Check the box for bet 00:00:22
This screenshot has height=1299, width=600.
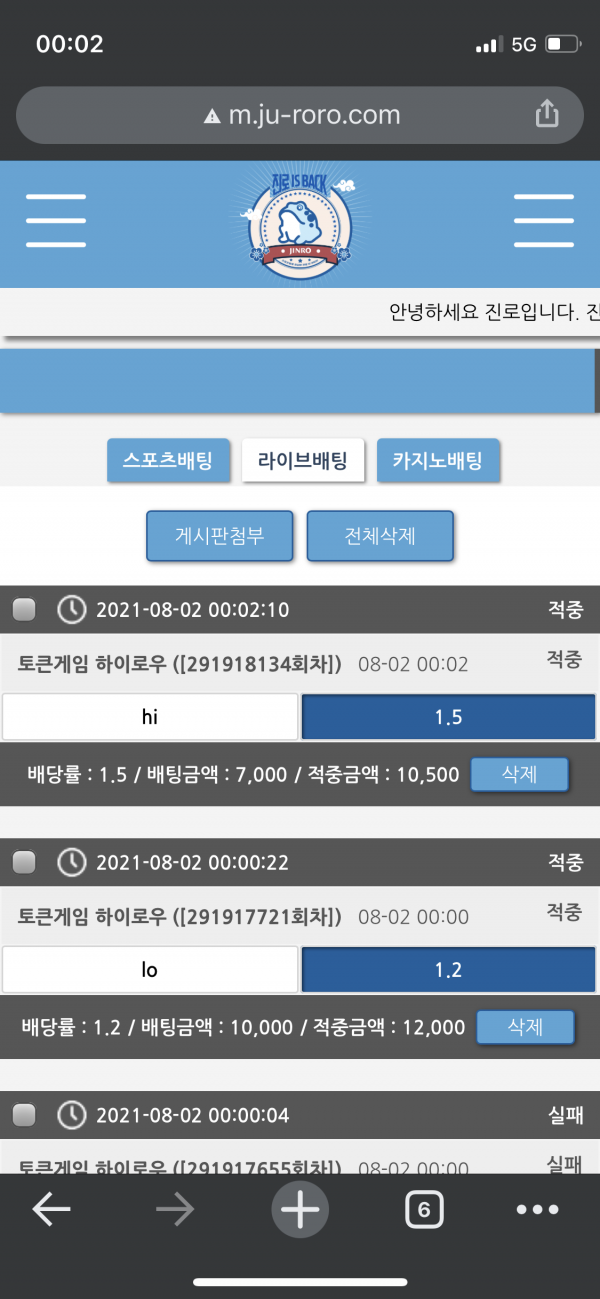[24, 861]
